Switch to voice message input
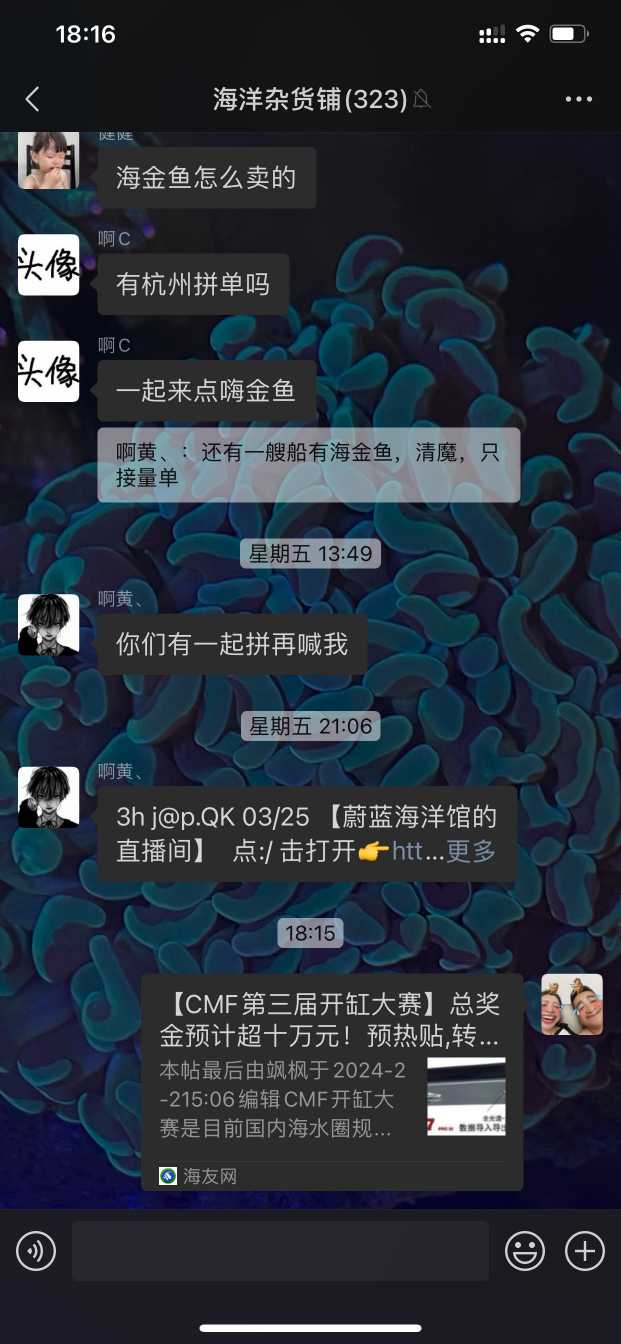 [36, 1251]
